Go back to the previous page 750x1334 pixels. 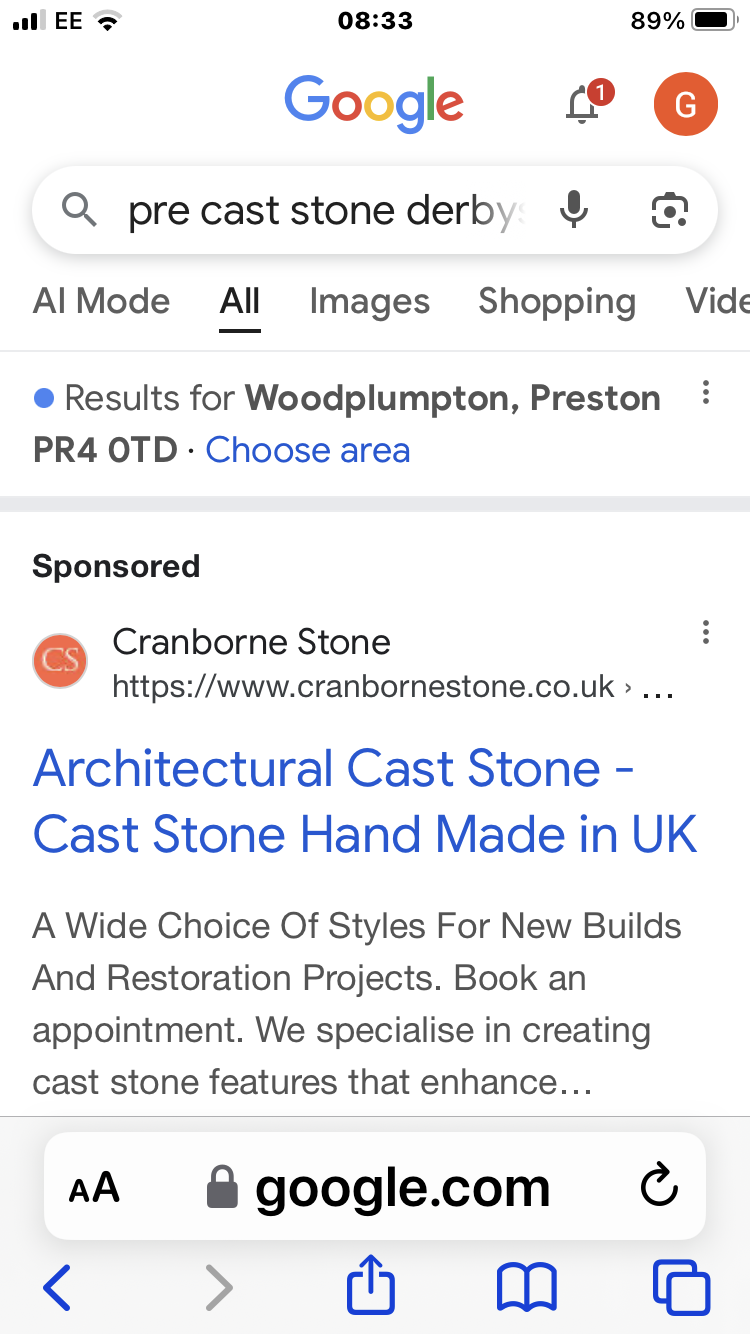57,1287
